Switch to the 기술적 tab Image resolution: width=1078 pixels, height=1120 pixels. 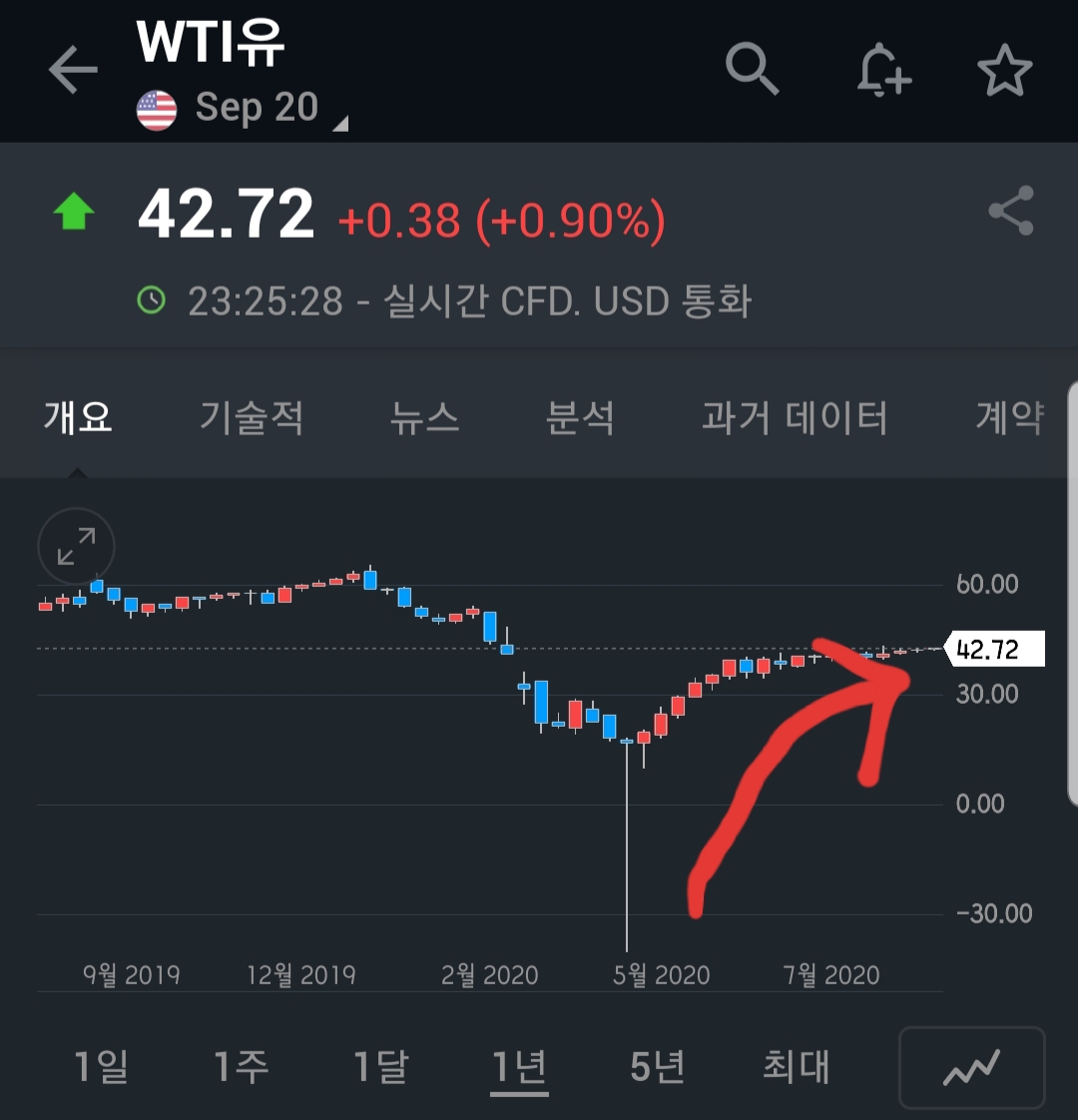pyautogui.click(x=252, y=416)
